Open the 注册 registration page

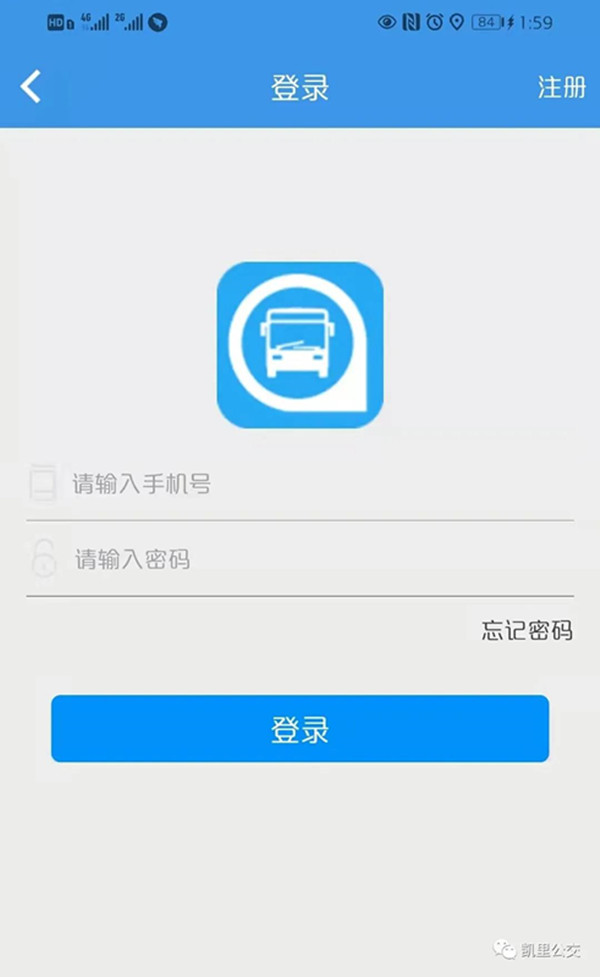click(x=561, y=87)
